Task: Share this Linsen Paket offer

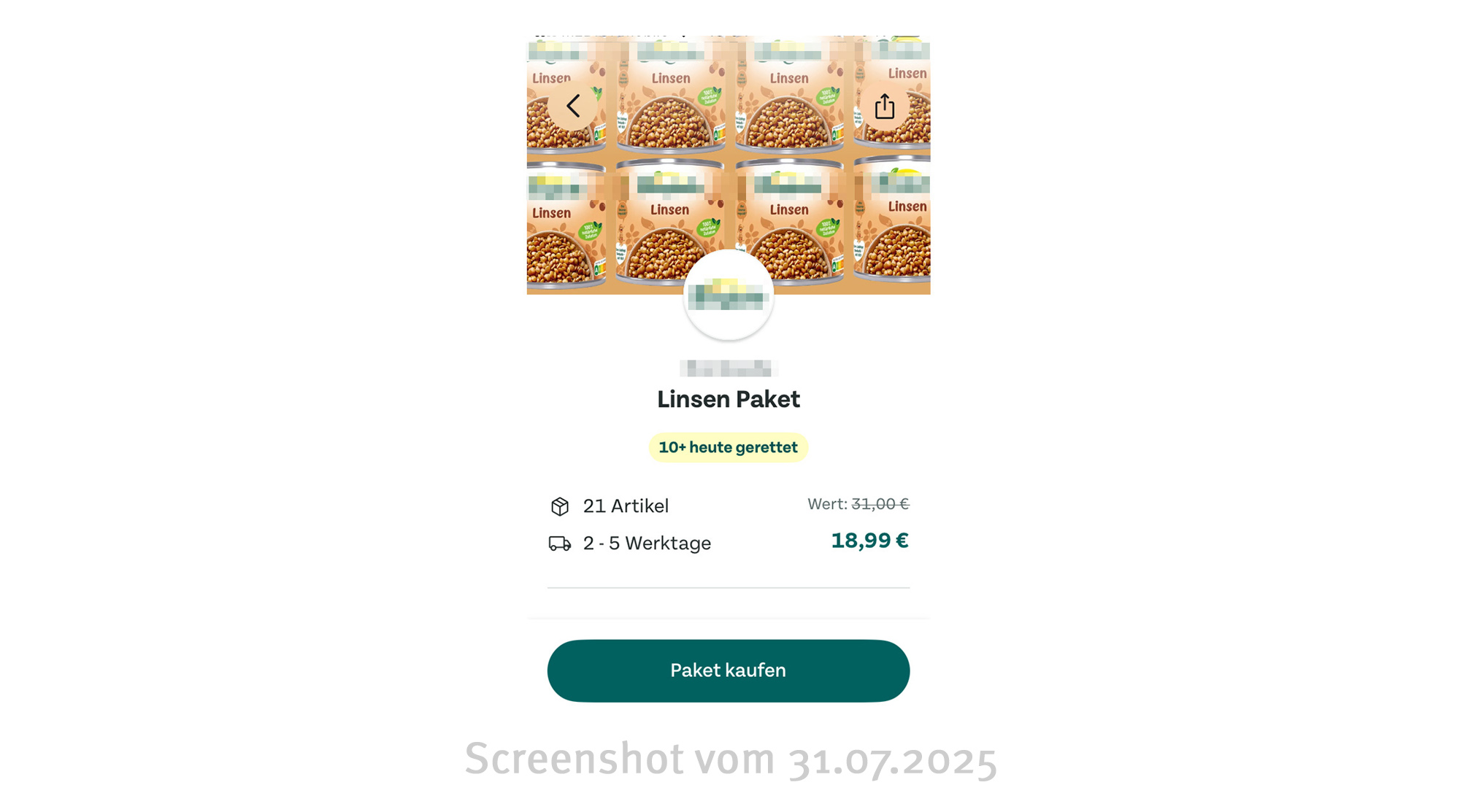Action: [884, 107]
